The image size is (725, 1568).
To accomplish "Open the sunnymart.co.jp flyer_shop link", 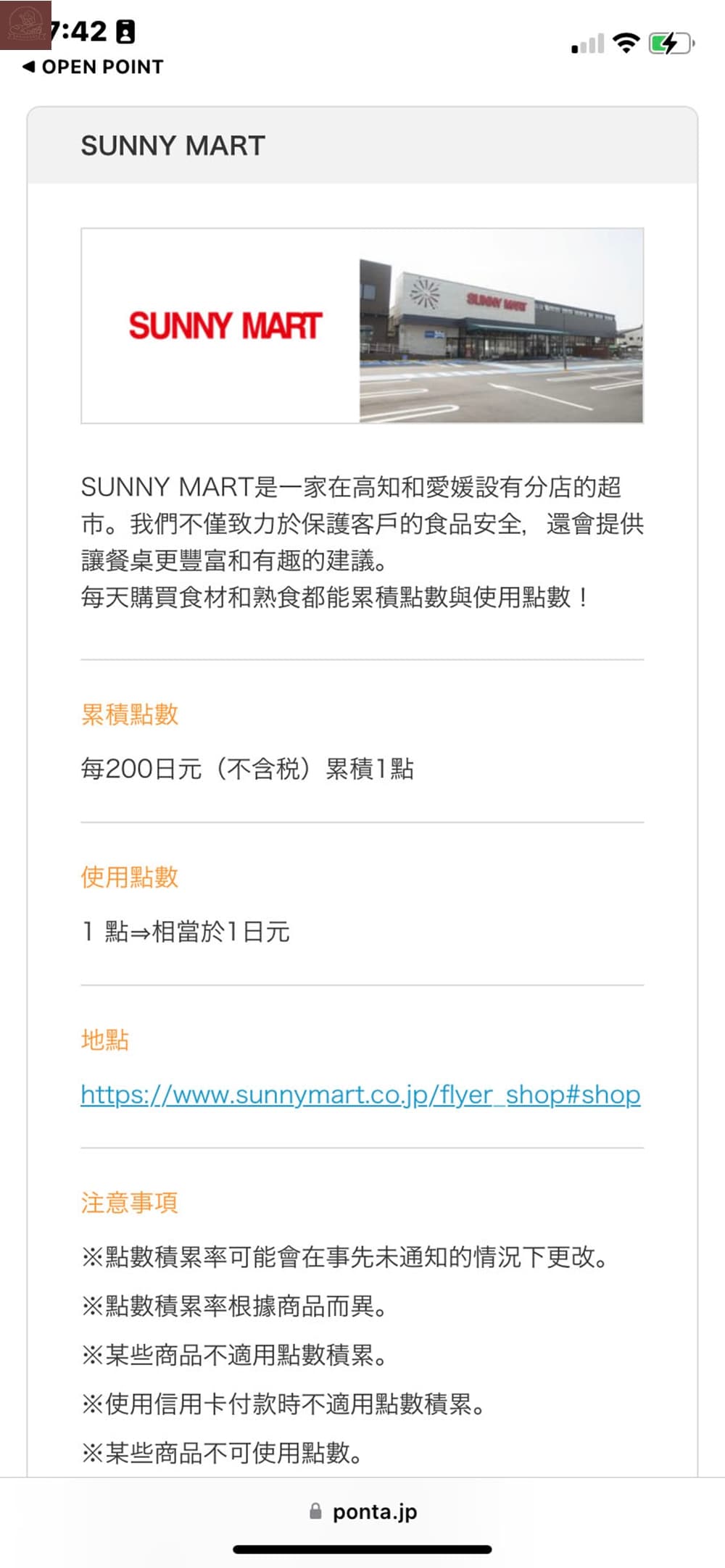I will 360,1095.
